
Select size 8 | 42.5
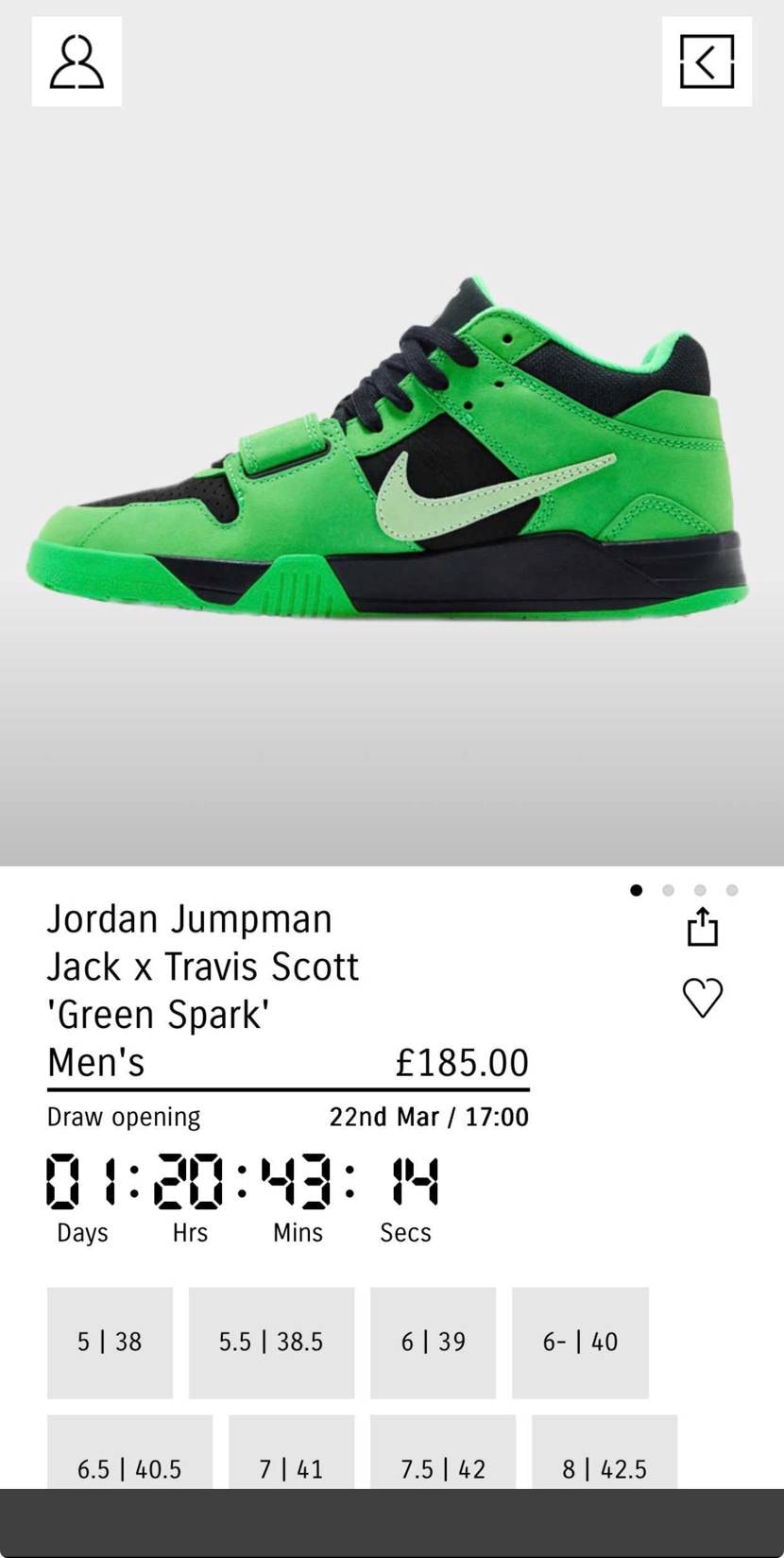tap(605, 1455)
